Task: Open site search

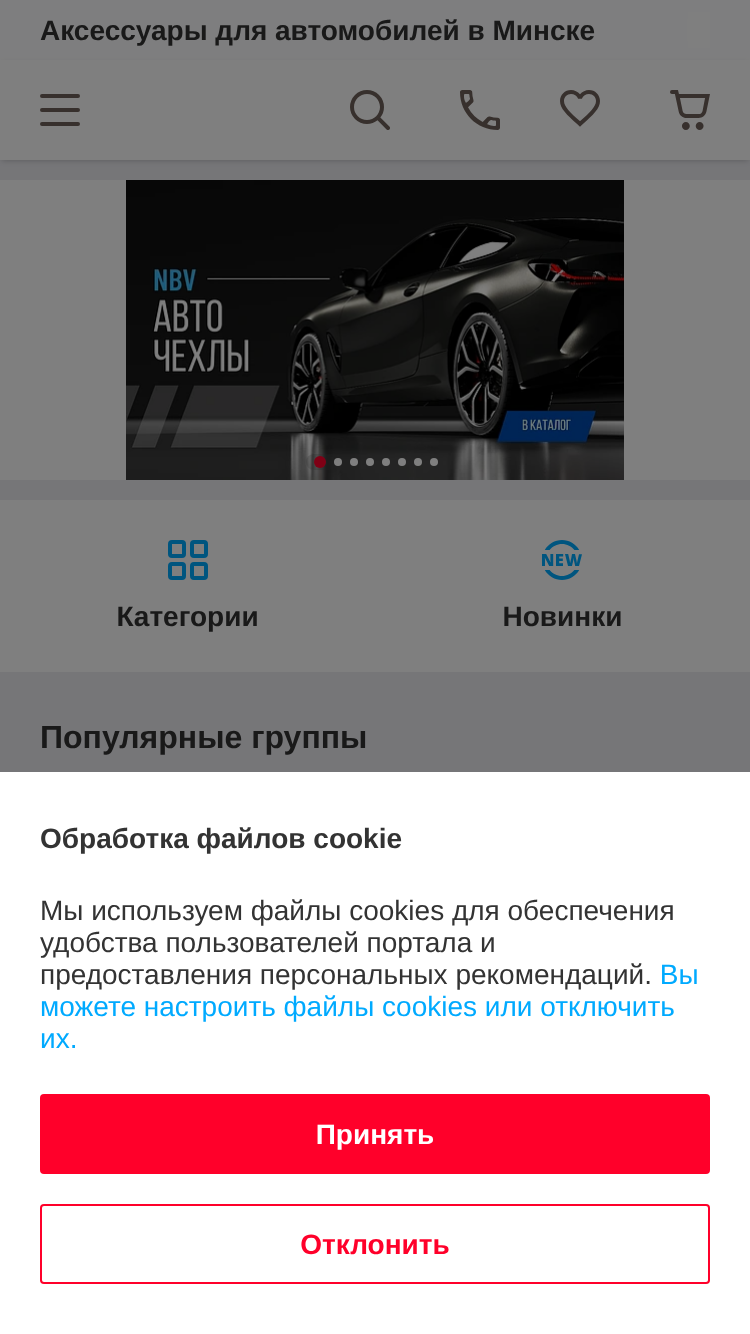Action: point(369,110)
